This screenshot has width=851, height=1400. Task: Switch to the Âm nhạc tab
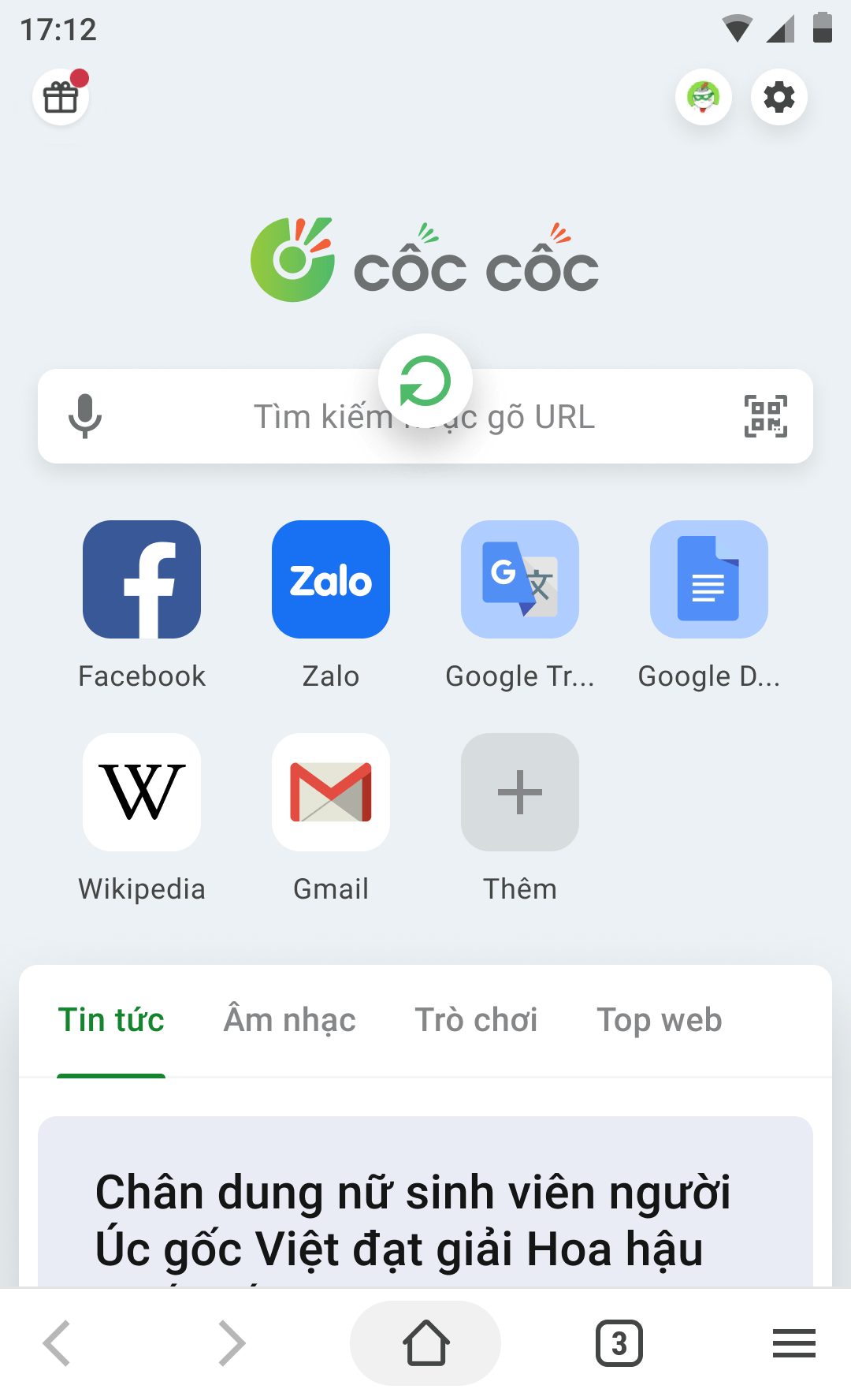pyautogui.click(x=290, y=1020)
